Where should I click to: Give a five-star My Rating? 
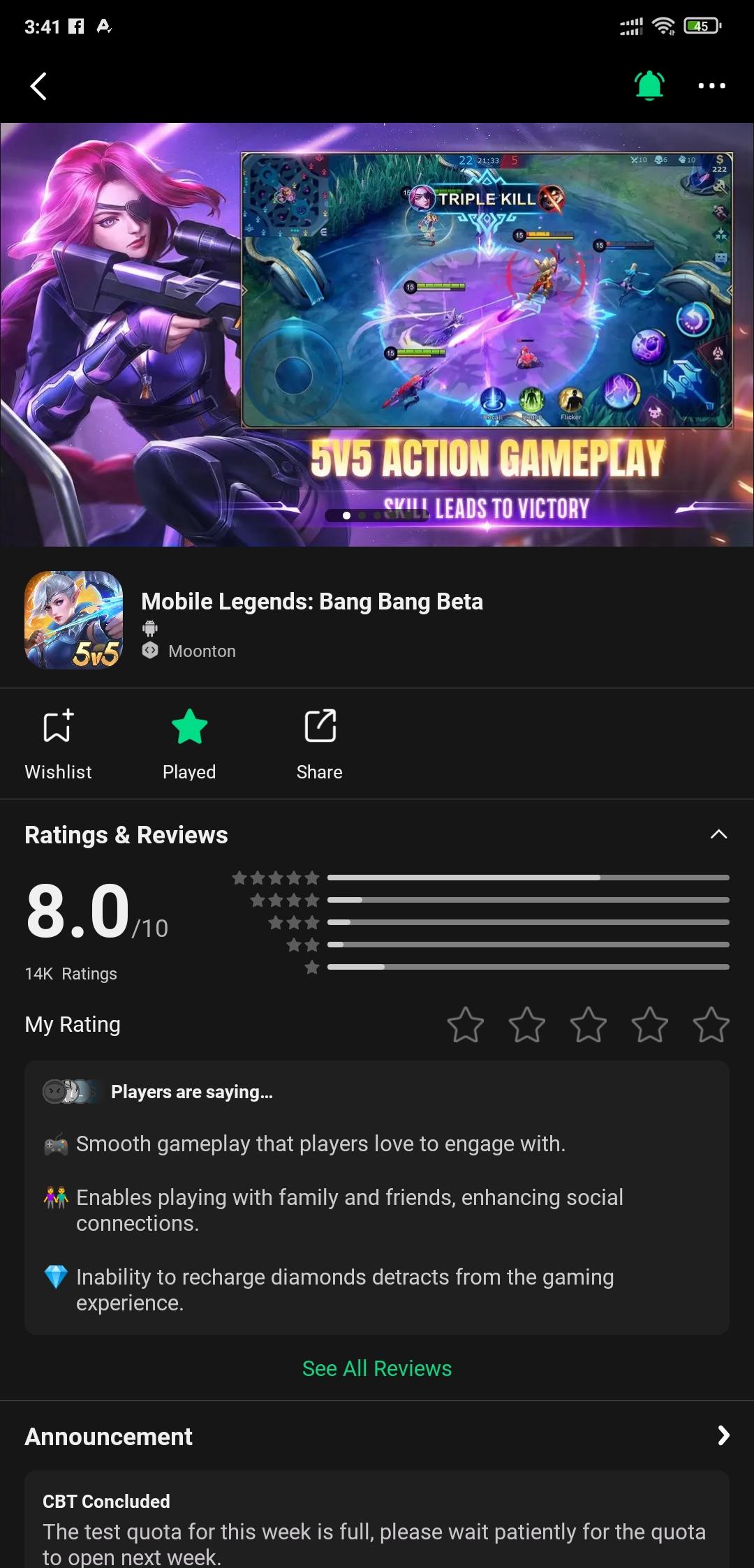pos(711,1024)
